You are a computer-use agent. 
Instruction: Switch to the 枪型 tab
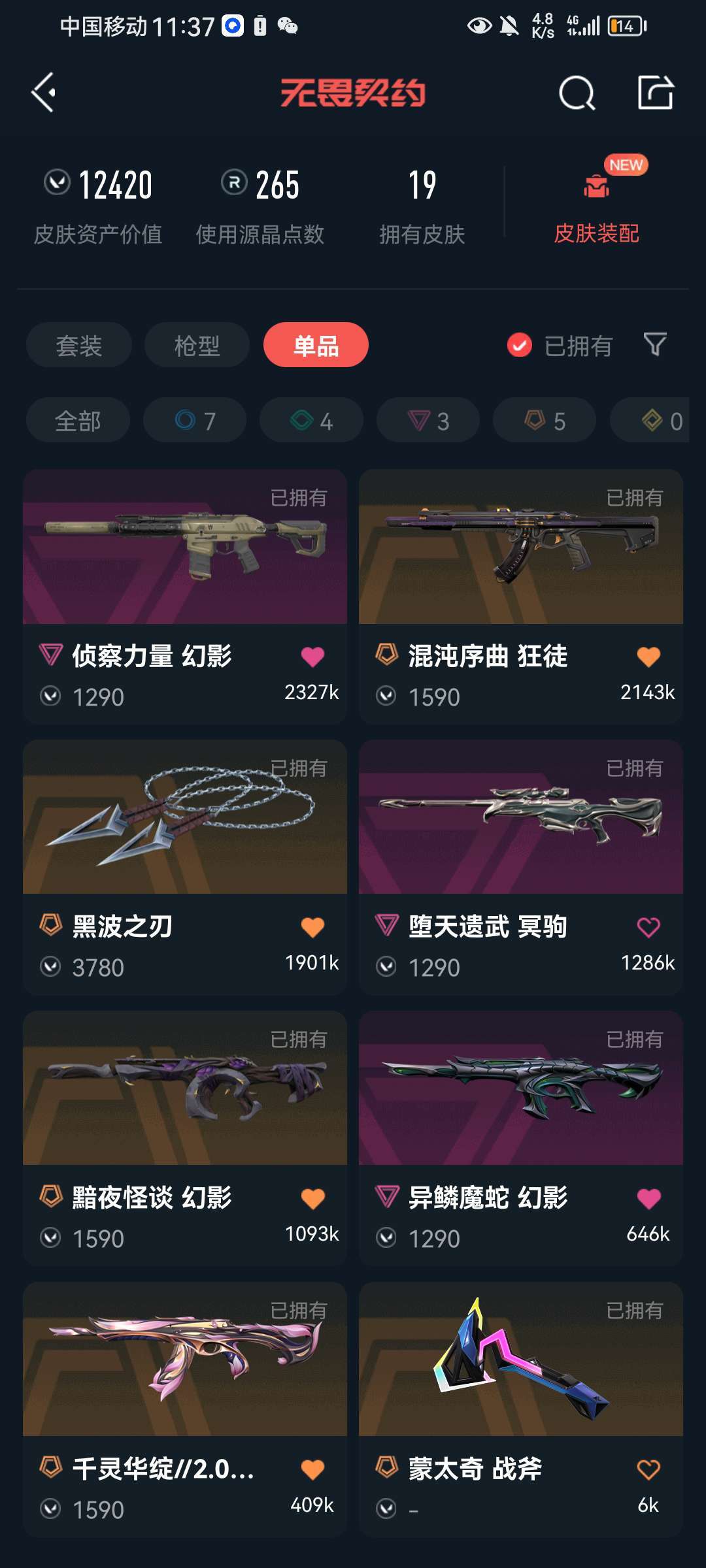pyautogui.click(x=197, y=345)
